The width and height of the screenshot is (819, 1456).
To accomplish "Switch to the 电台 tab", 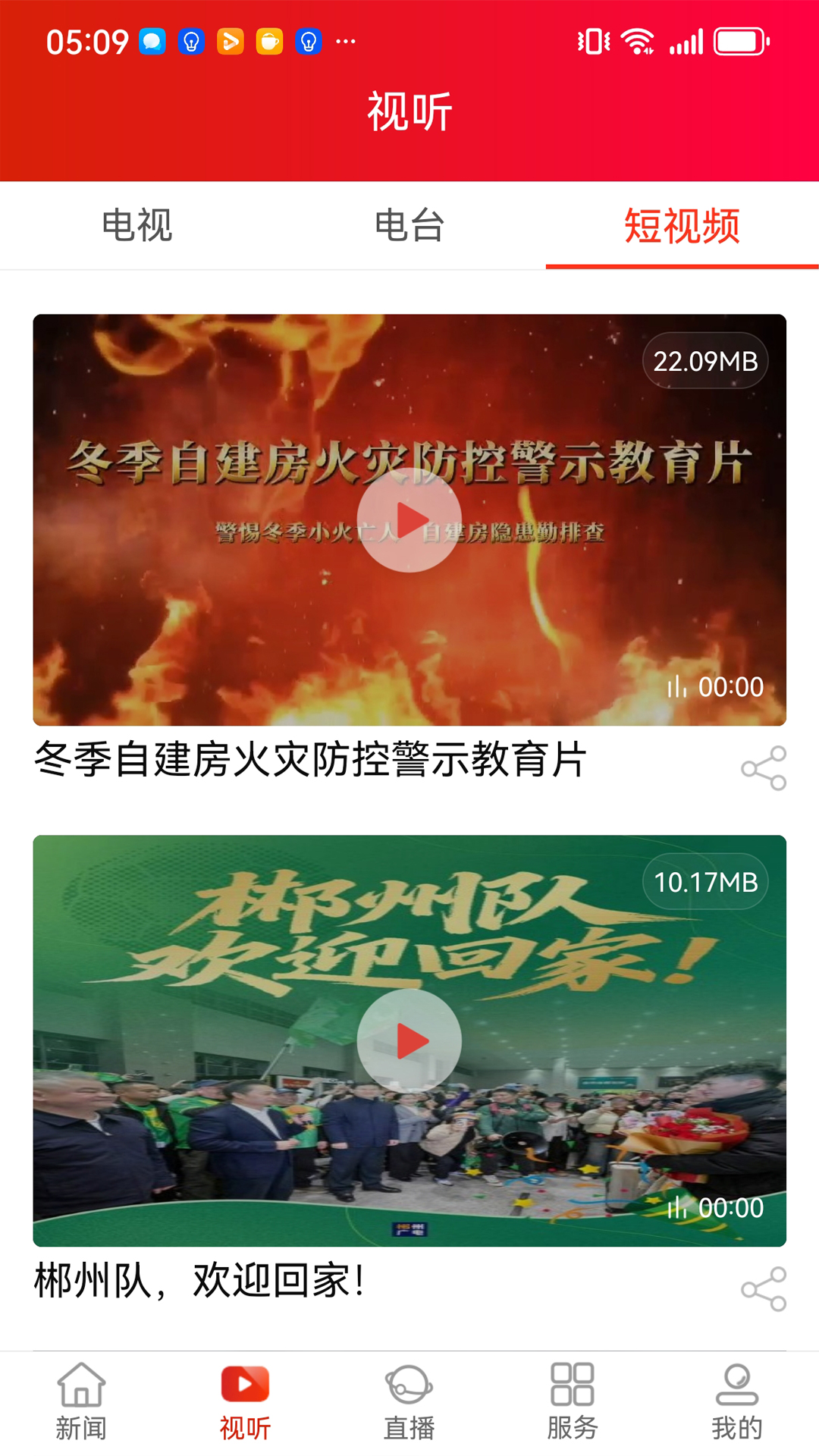I will point(409,225).
